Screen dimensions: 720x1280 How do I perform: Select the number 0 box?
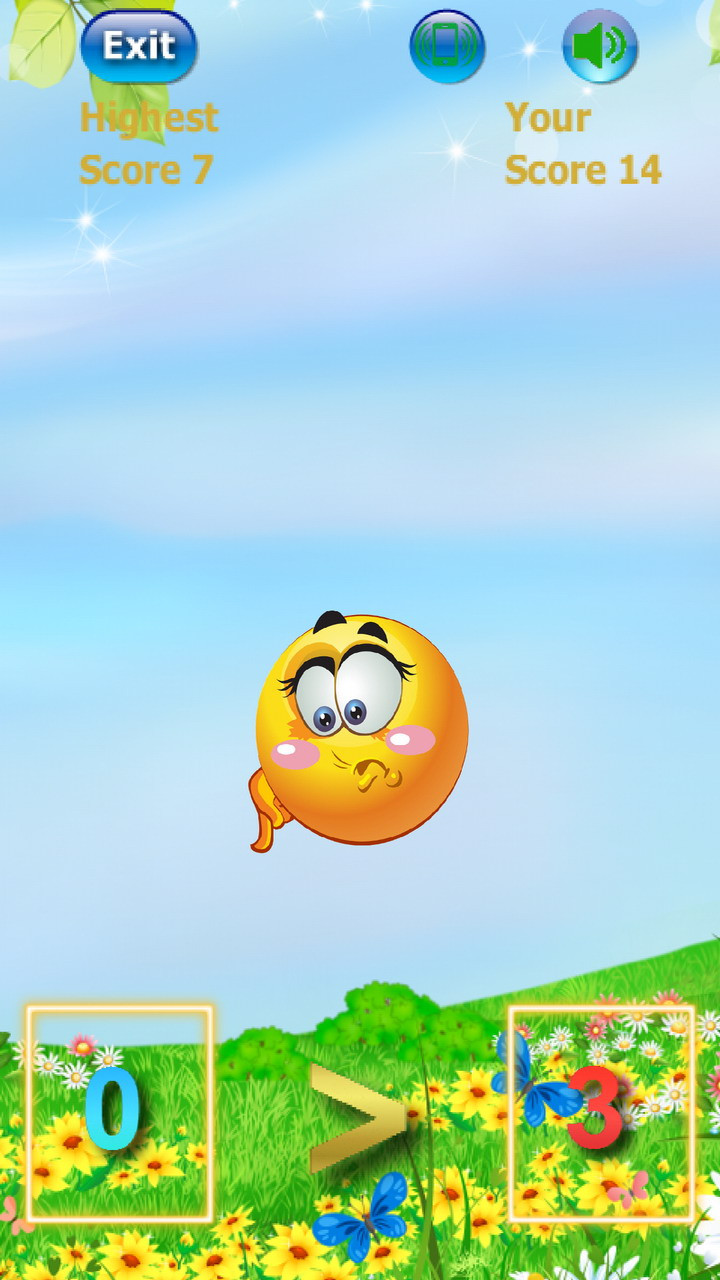click(120, 1113)
